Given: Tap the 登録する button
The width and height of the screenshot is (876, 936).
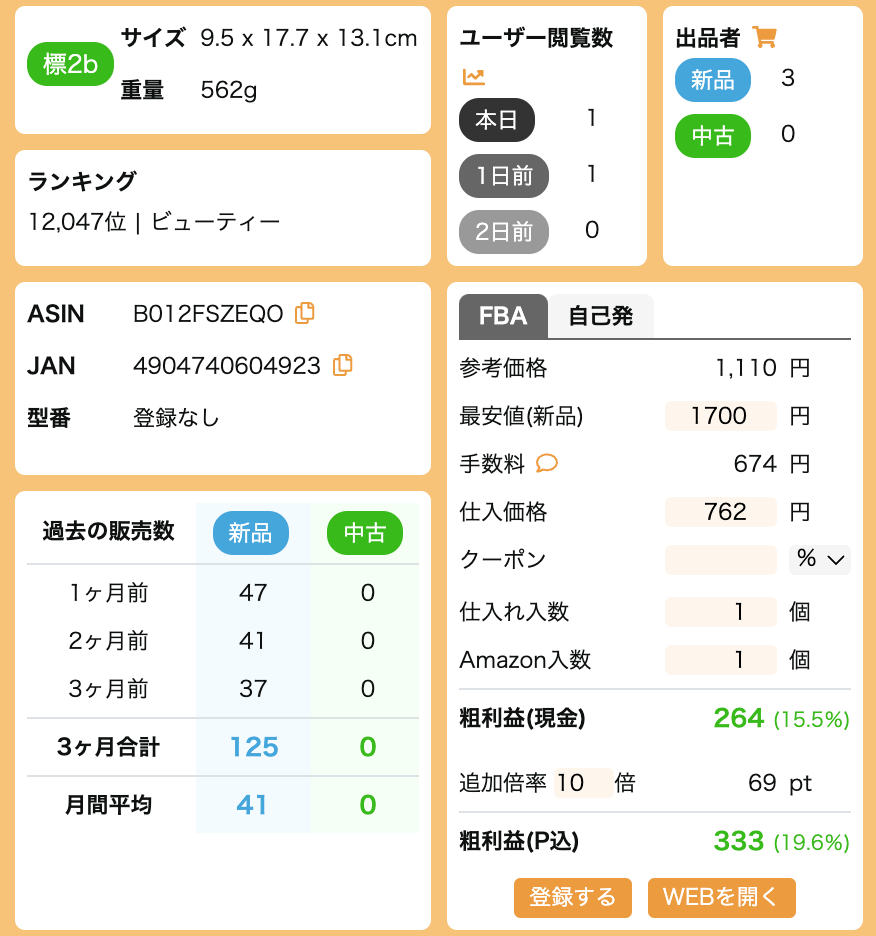Looking at the screenshot, I should pos(573,897).
